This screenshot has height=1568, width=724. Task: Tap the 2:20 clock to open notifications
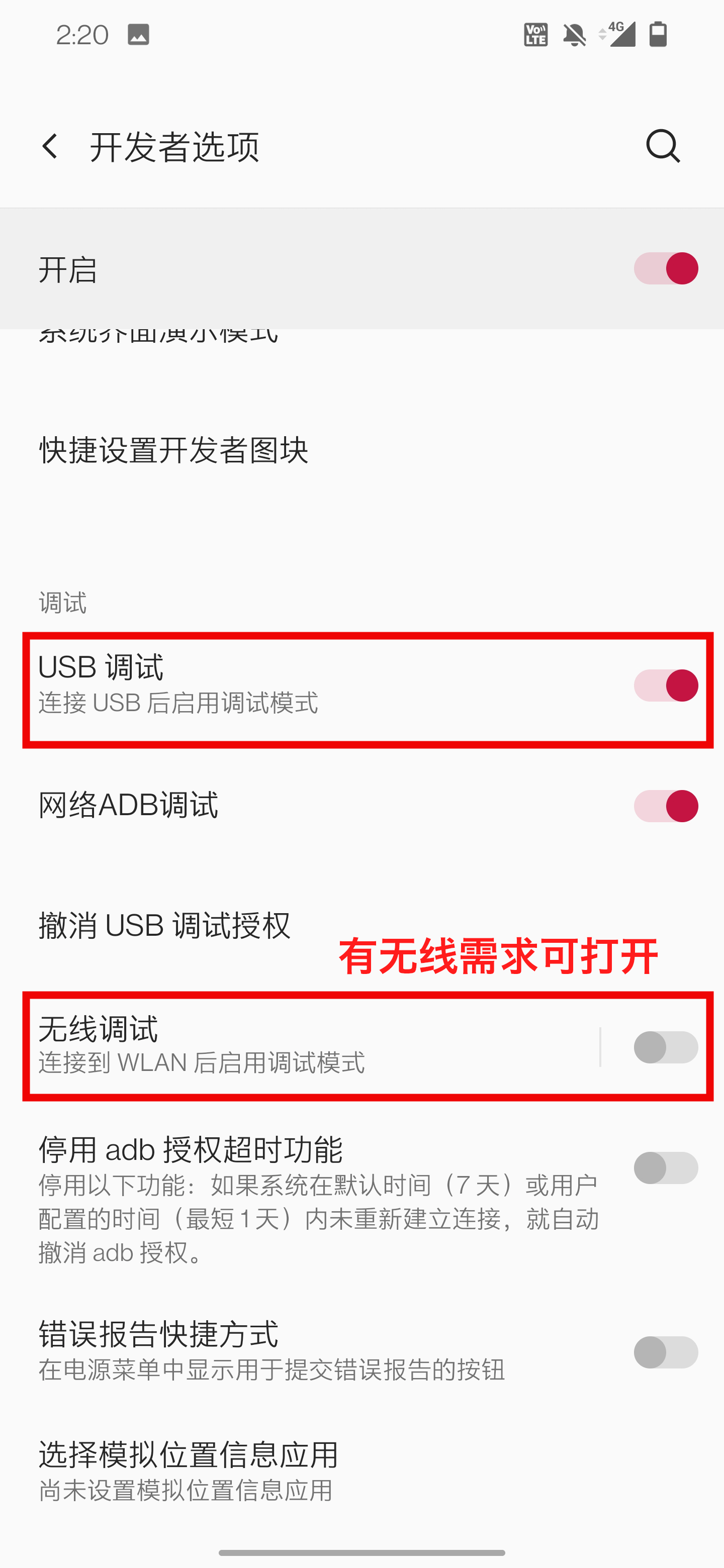point(83,35)
